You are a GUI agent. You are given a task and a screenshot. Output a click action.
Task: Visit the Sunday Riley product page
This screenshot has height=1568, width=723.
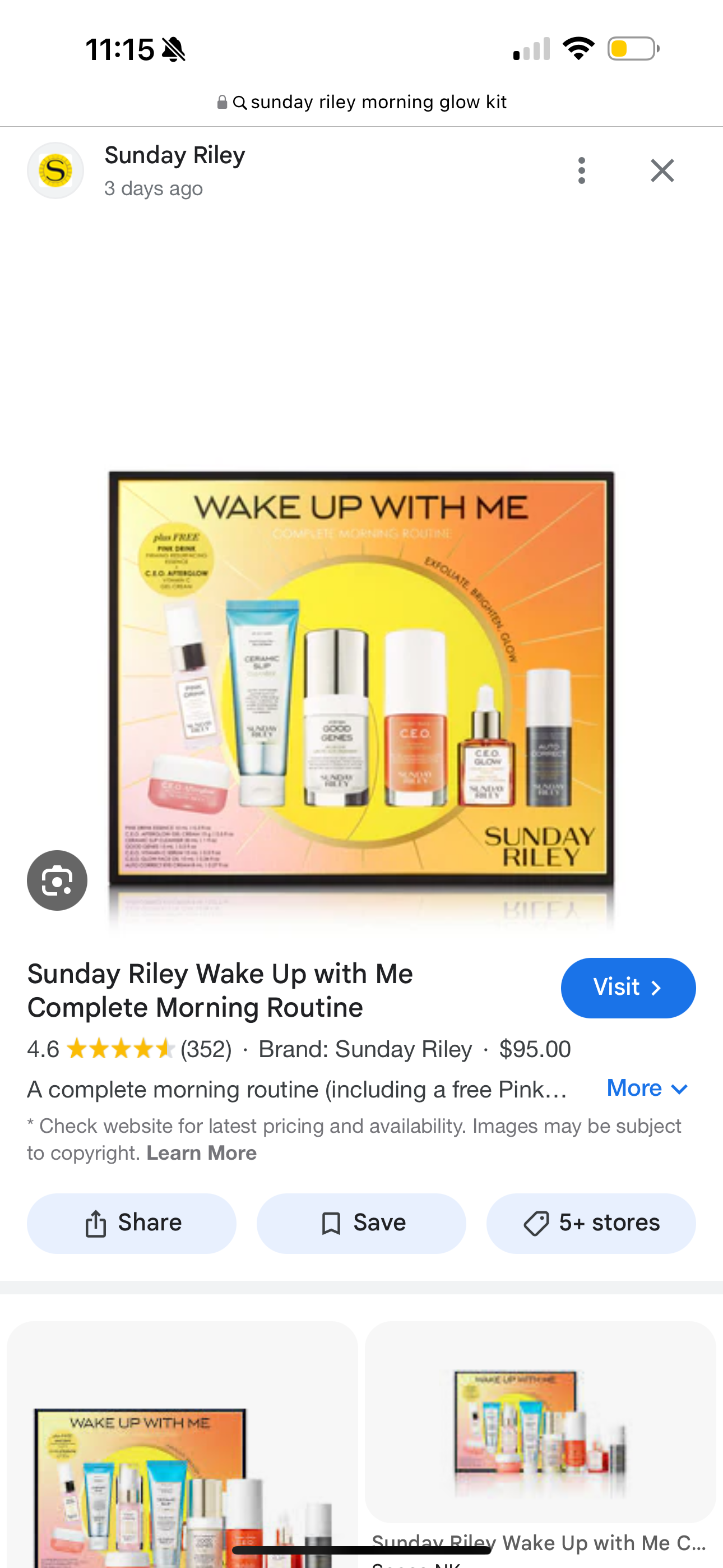point(628,988)
